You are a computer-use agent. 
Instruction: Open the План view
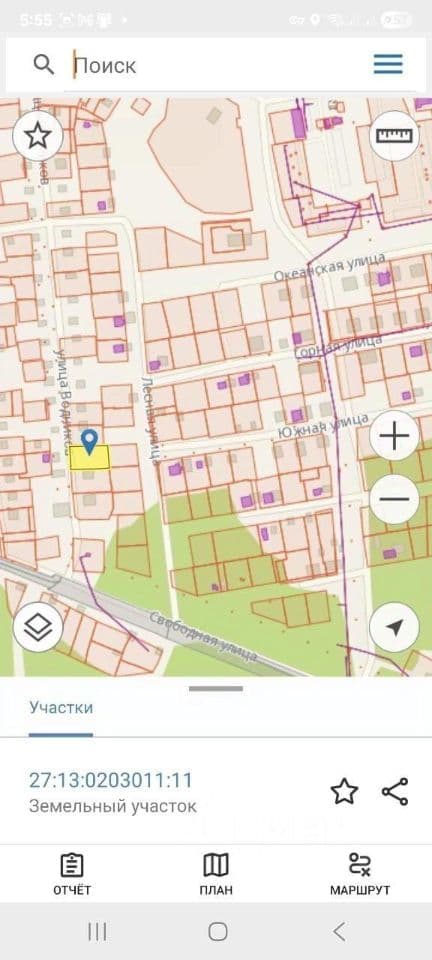[x=216, y=874]
